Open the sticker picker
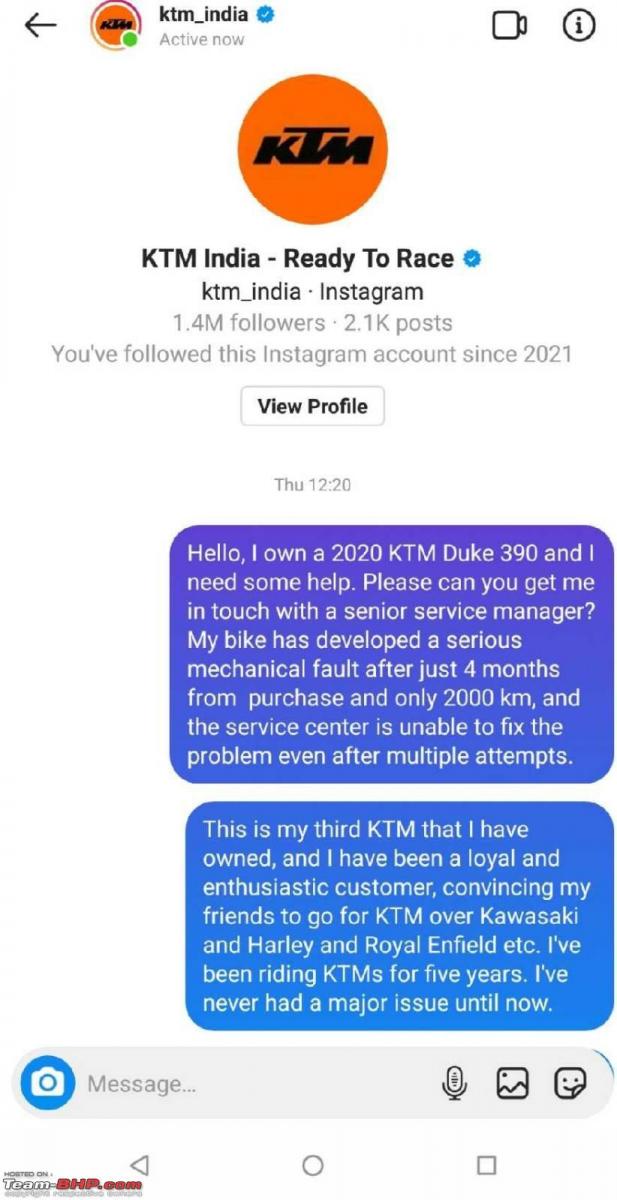Image resolution: width=617 pixels, height=1200 pixels. pyautogui.click(x=570, y=1083)
